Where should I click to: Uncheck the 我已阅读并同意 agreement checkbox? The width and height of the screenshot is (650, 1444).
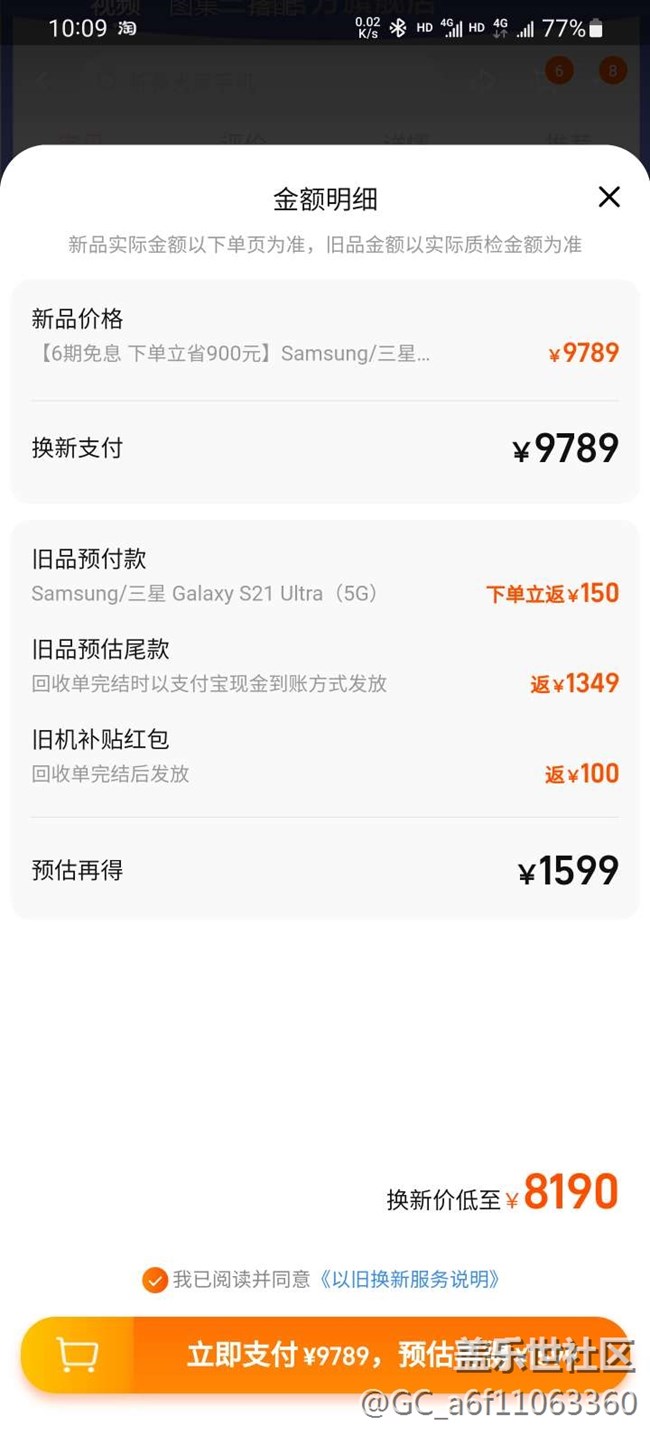[154, 1280]
